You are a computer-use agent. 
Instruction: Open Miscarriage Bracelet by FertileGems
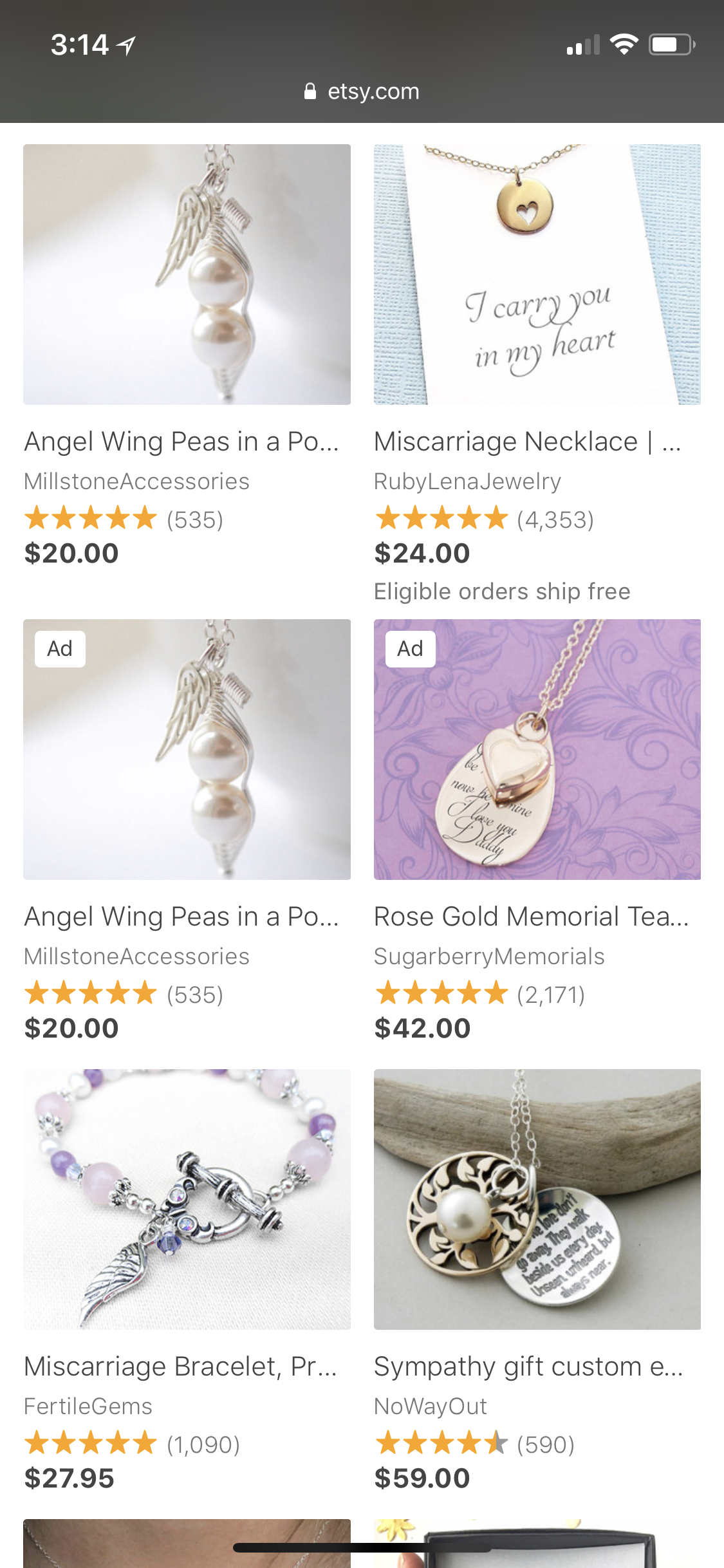click(x=187, y=1199)
